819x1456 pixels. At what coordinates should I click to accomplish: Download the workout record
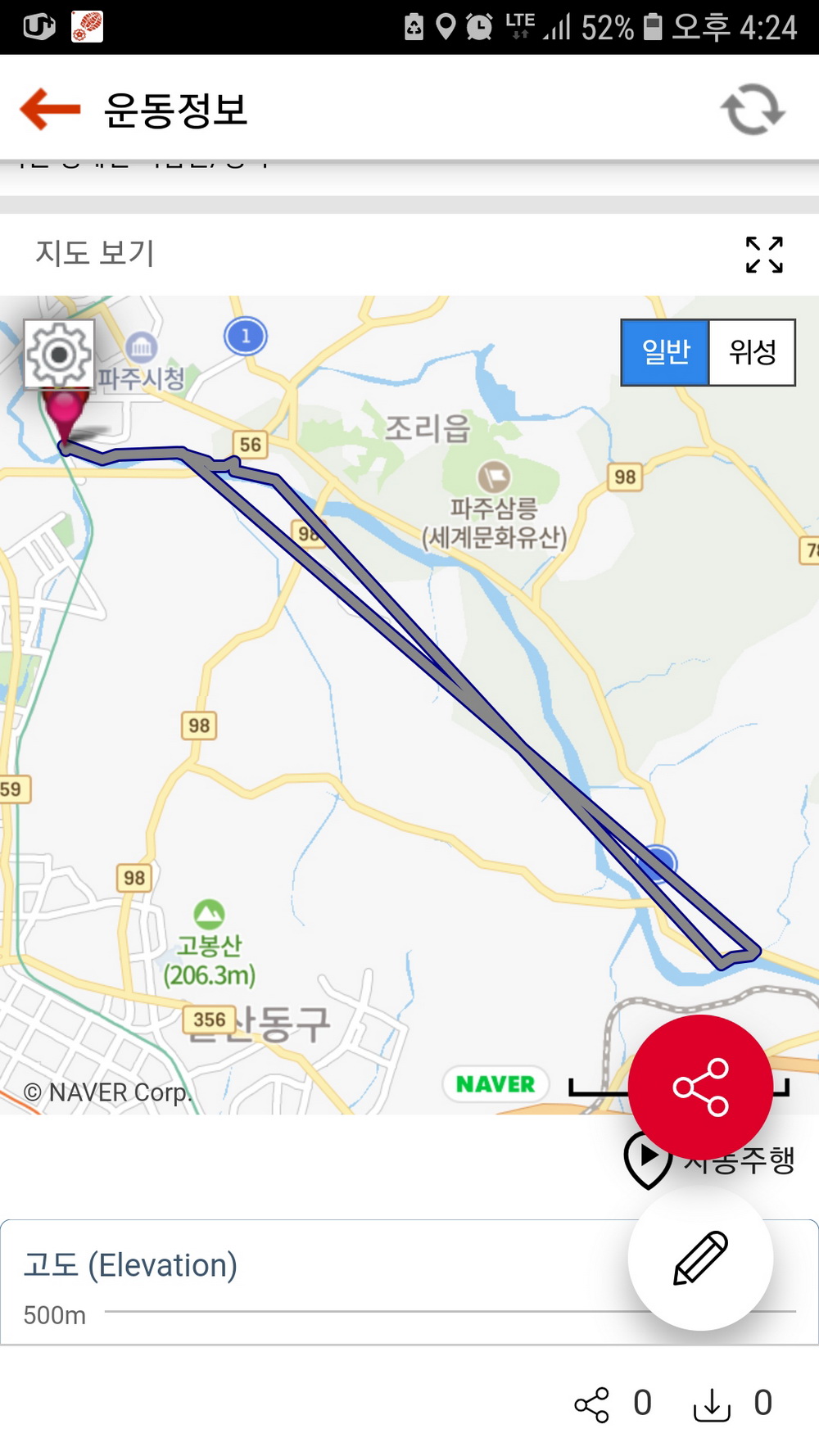tap(712, 1404)
